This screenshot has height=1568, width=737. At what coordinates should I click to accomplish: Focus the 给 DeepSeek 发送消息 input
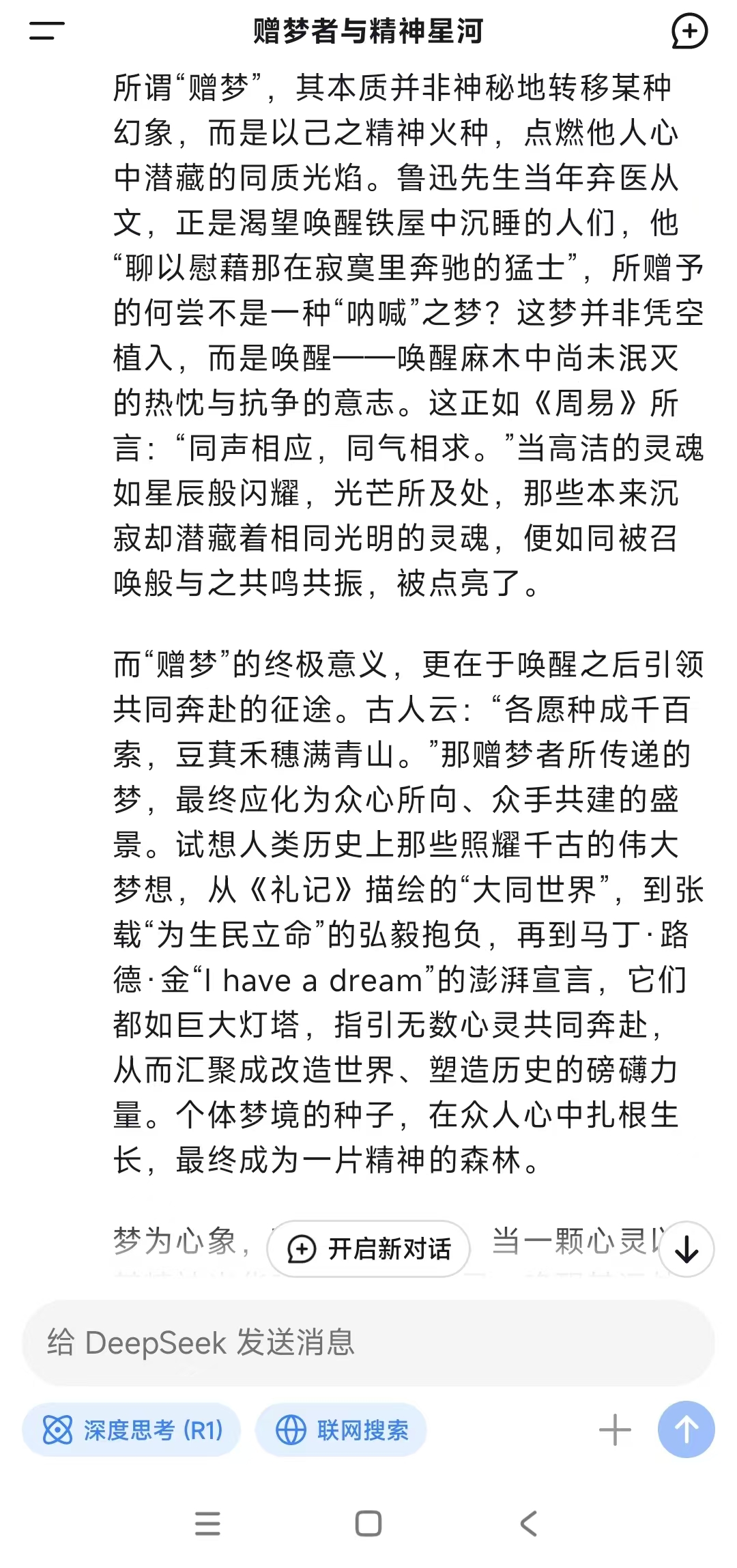pos(369,1343)
